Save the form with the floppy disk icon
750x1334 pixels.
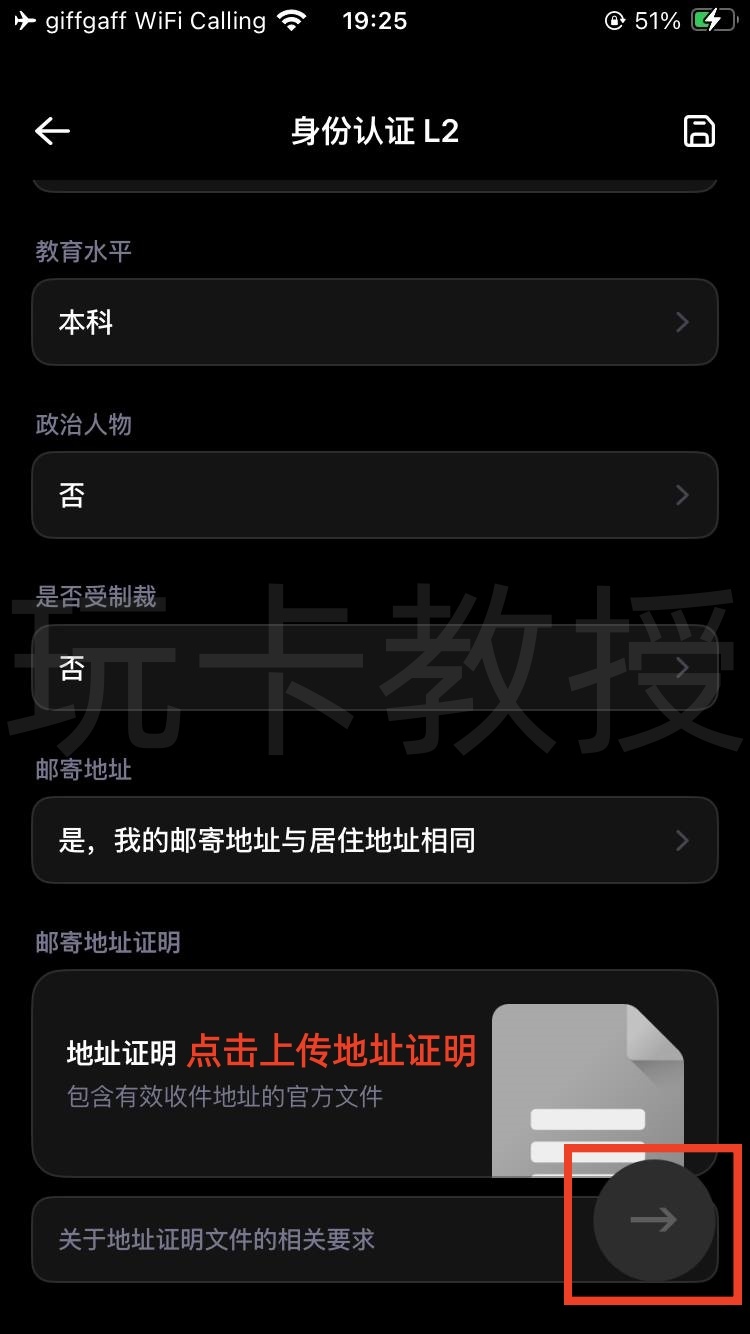[699, 131]
